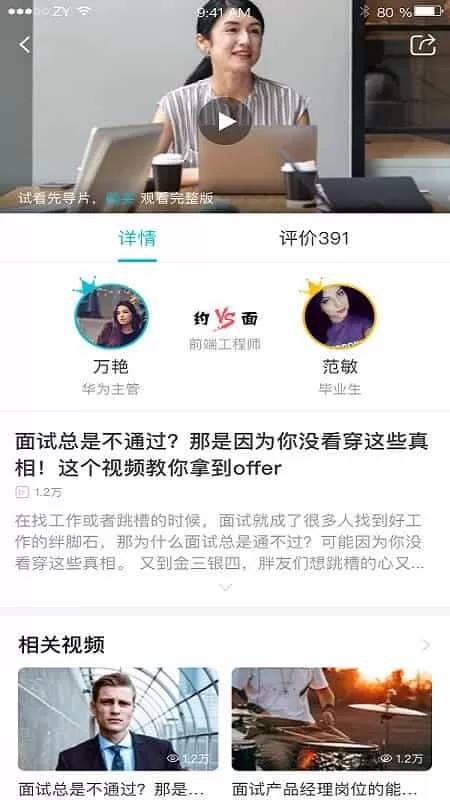Viewport: 450px width, 800px height.
Task: Tap the highlighted buy link on video
Action: coord(120,198)
